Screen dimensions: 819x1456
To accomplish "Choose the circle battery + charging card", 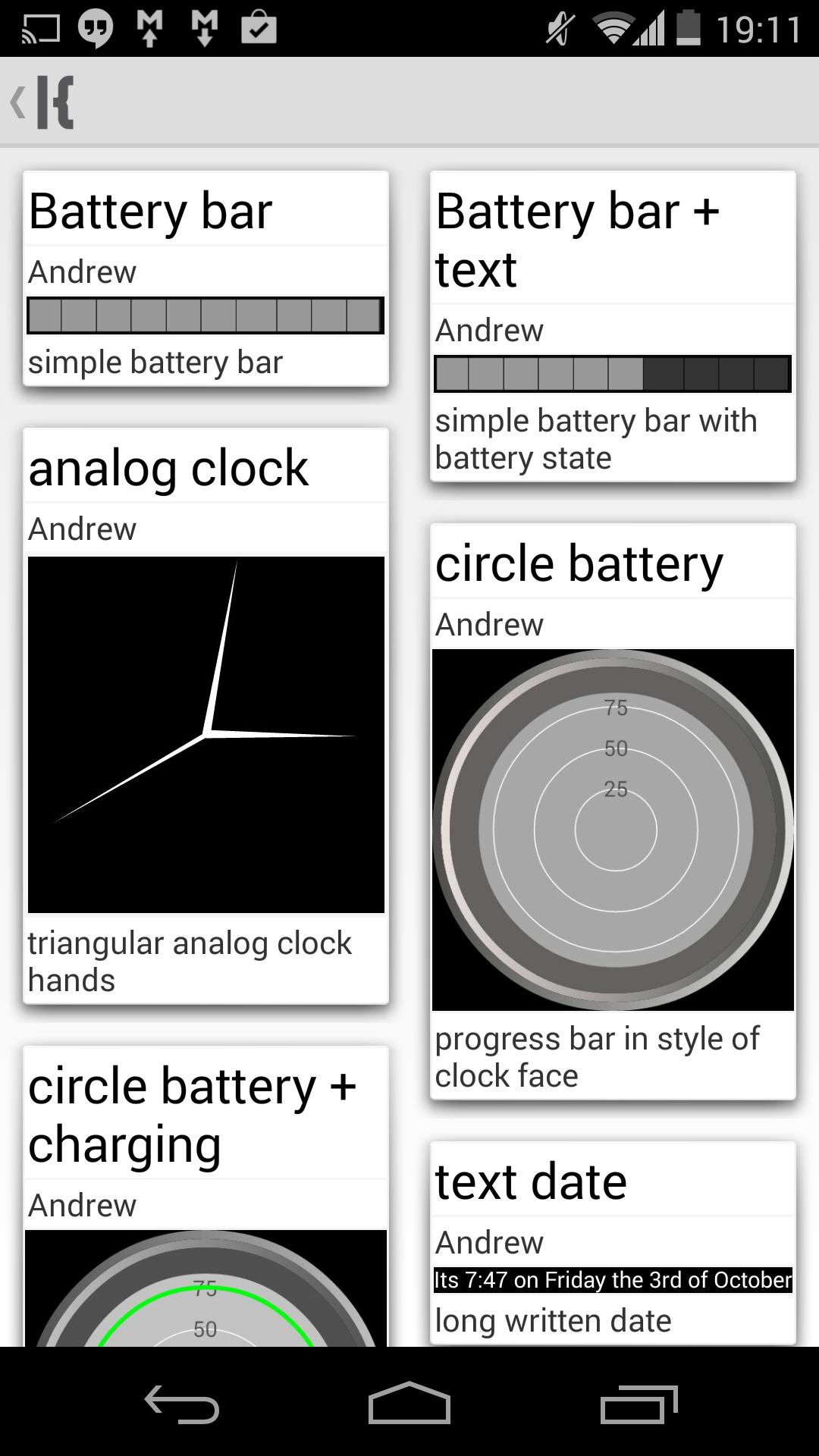I will point(206,1198).
